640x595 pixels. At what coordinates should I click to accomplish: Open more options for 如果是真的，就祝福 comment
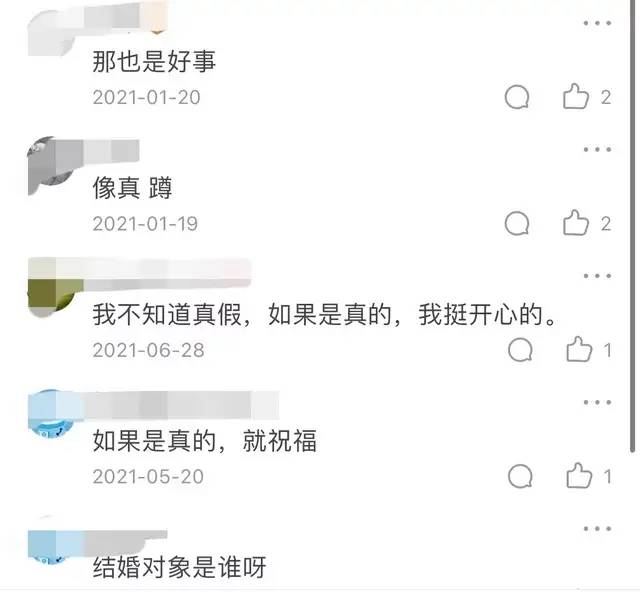pyautogui.click(x=597, y=402)
